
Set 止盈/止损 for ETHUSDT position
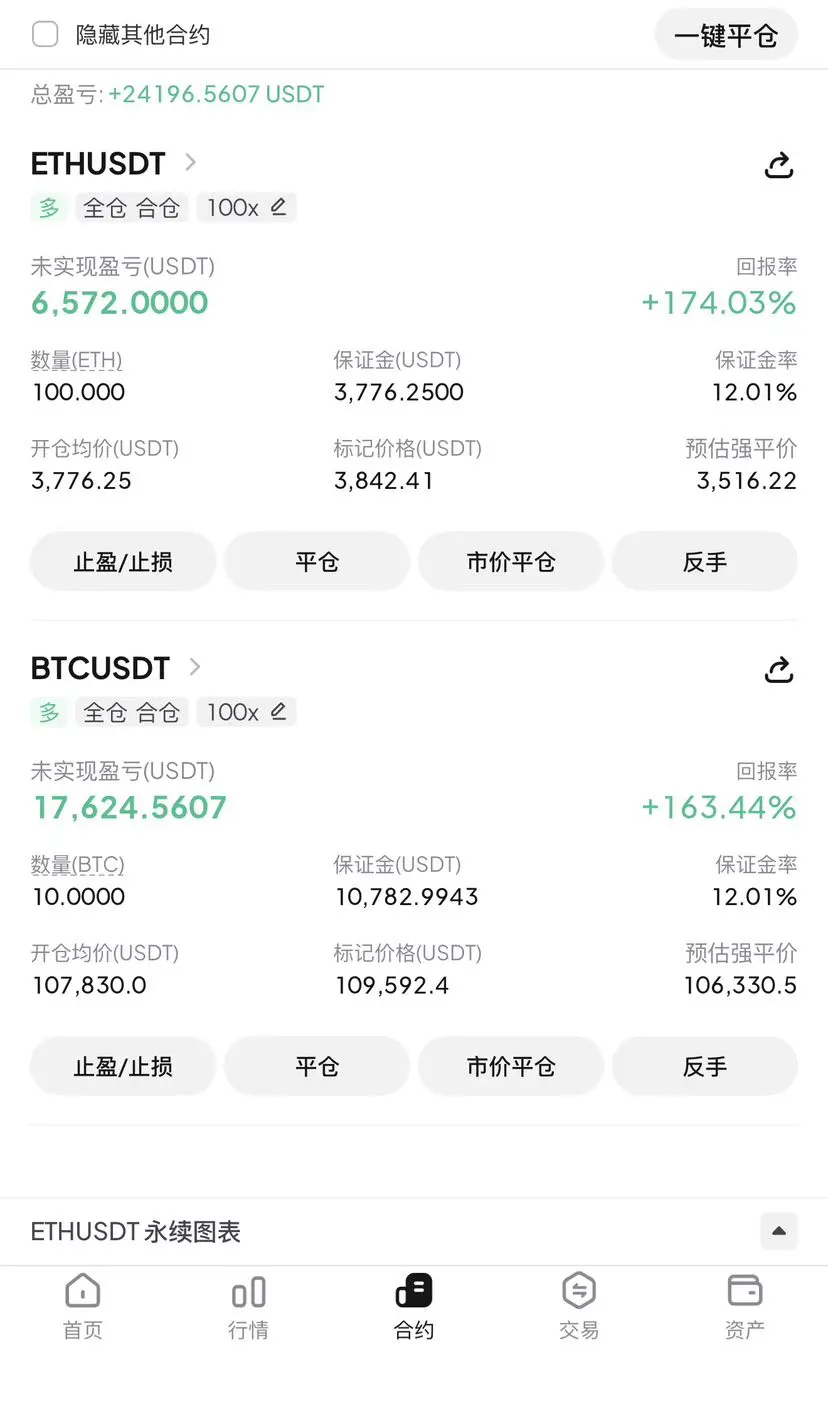(123, 562)
